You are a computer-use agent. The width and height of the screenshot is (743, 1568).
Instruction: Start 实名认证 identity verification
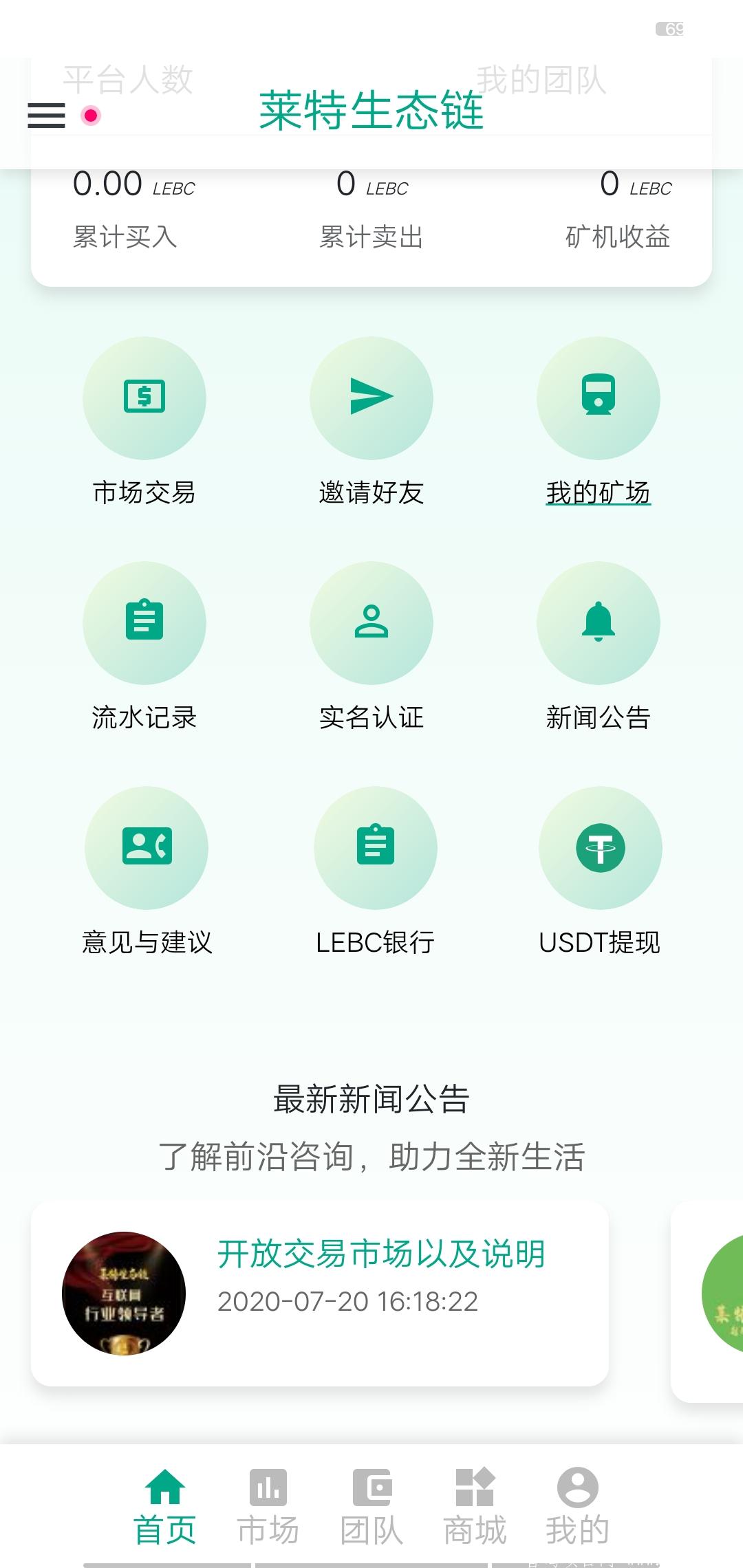[x=371, y=623]
